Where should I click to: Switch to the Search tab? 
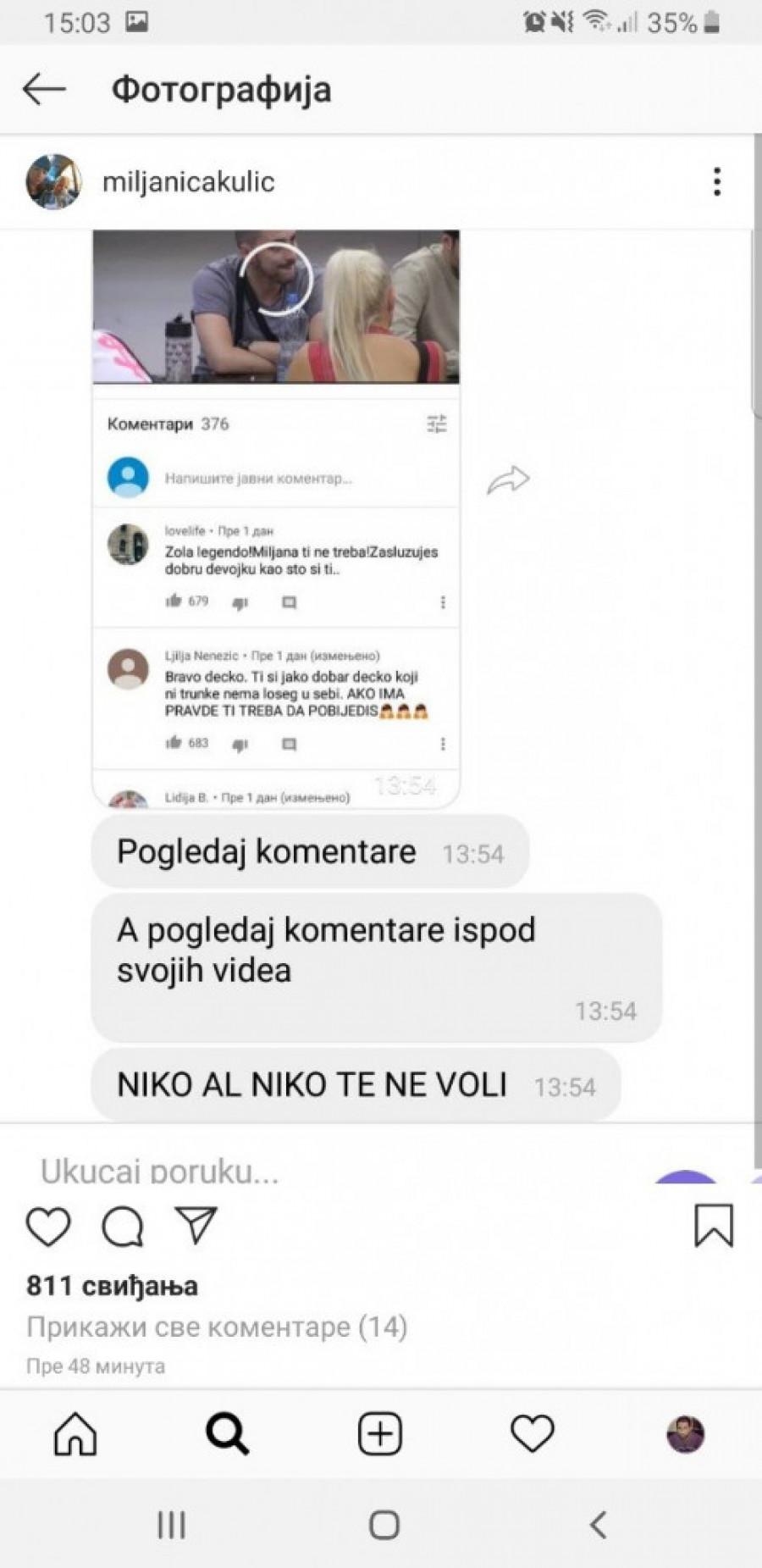tap(228, 1434)
